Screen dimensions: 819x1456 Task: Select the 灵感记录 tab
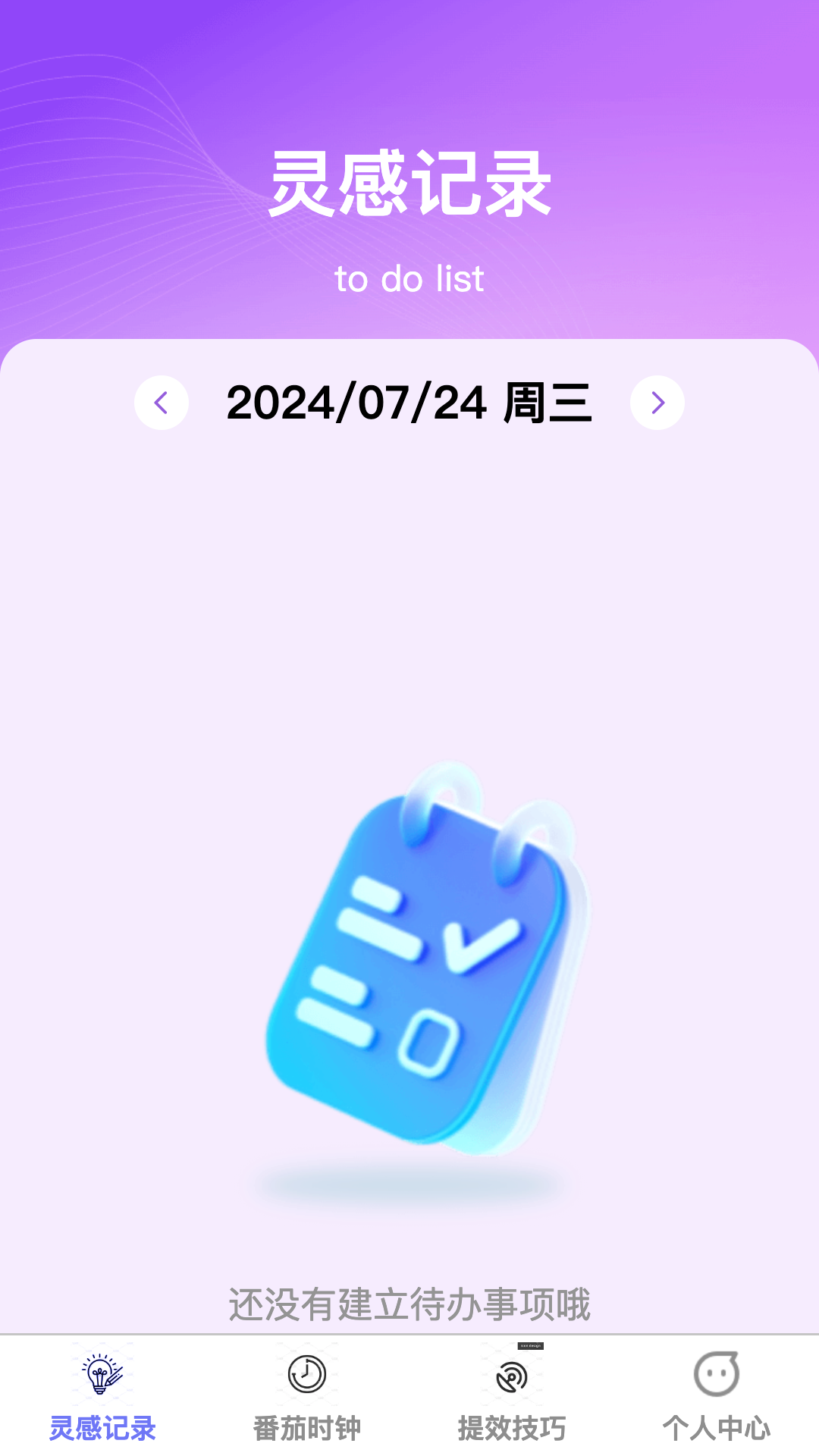(102, 1395)
